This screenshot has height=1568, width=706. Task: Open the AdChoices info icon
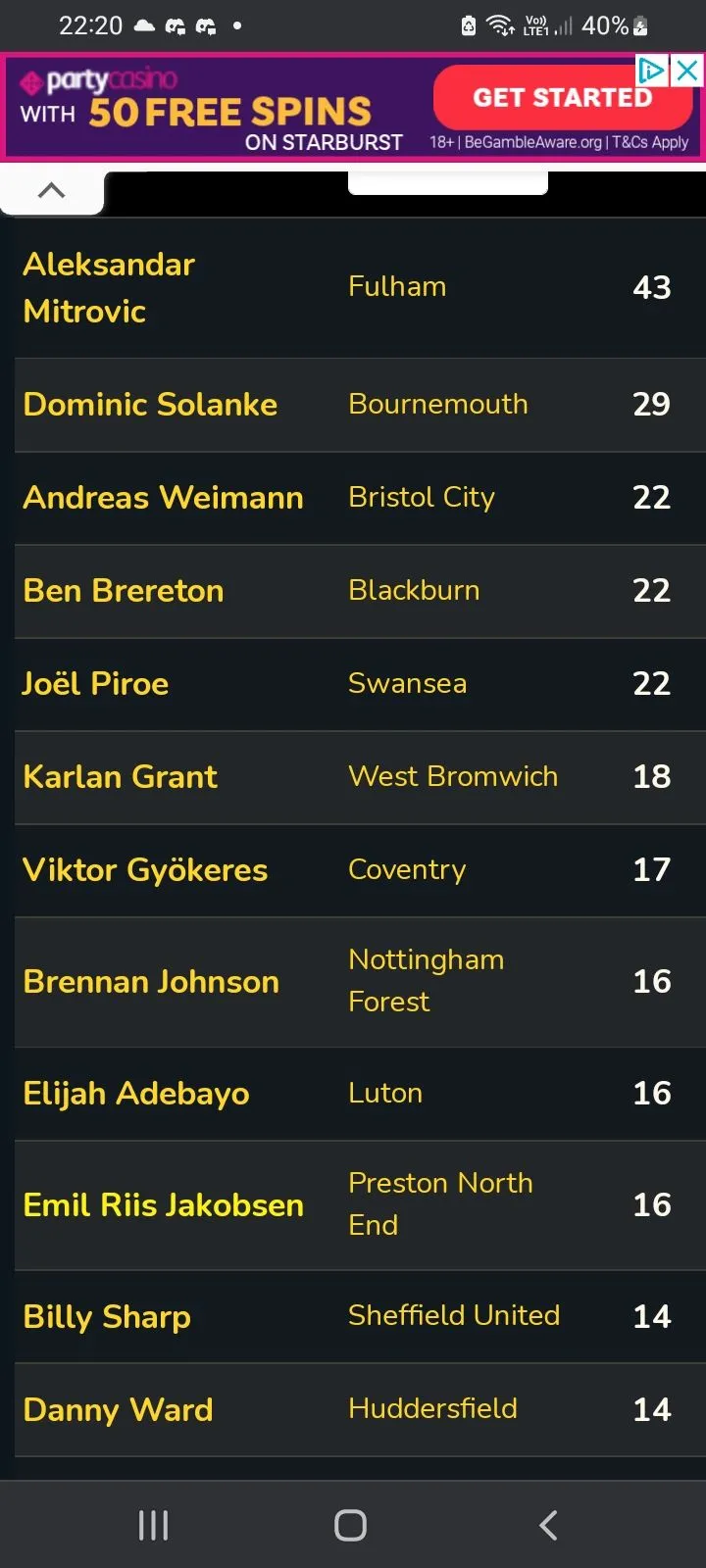pyautogui.click(x=652, y=71)
